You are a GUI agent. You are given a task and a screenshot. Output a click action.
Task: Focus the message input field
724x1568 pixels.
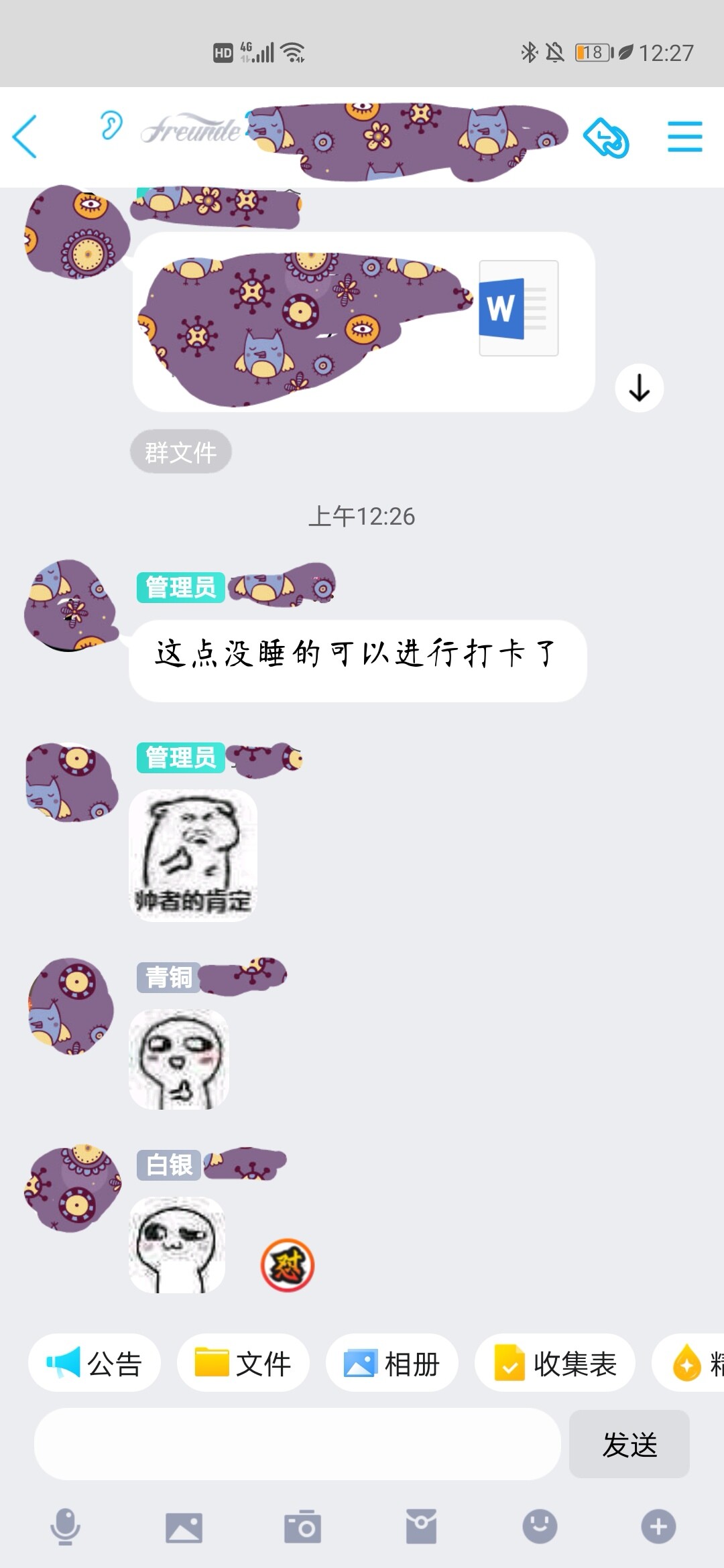297,1444
